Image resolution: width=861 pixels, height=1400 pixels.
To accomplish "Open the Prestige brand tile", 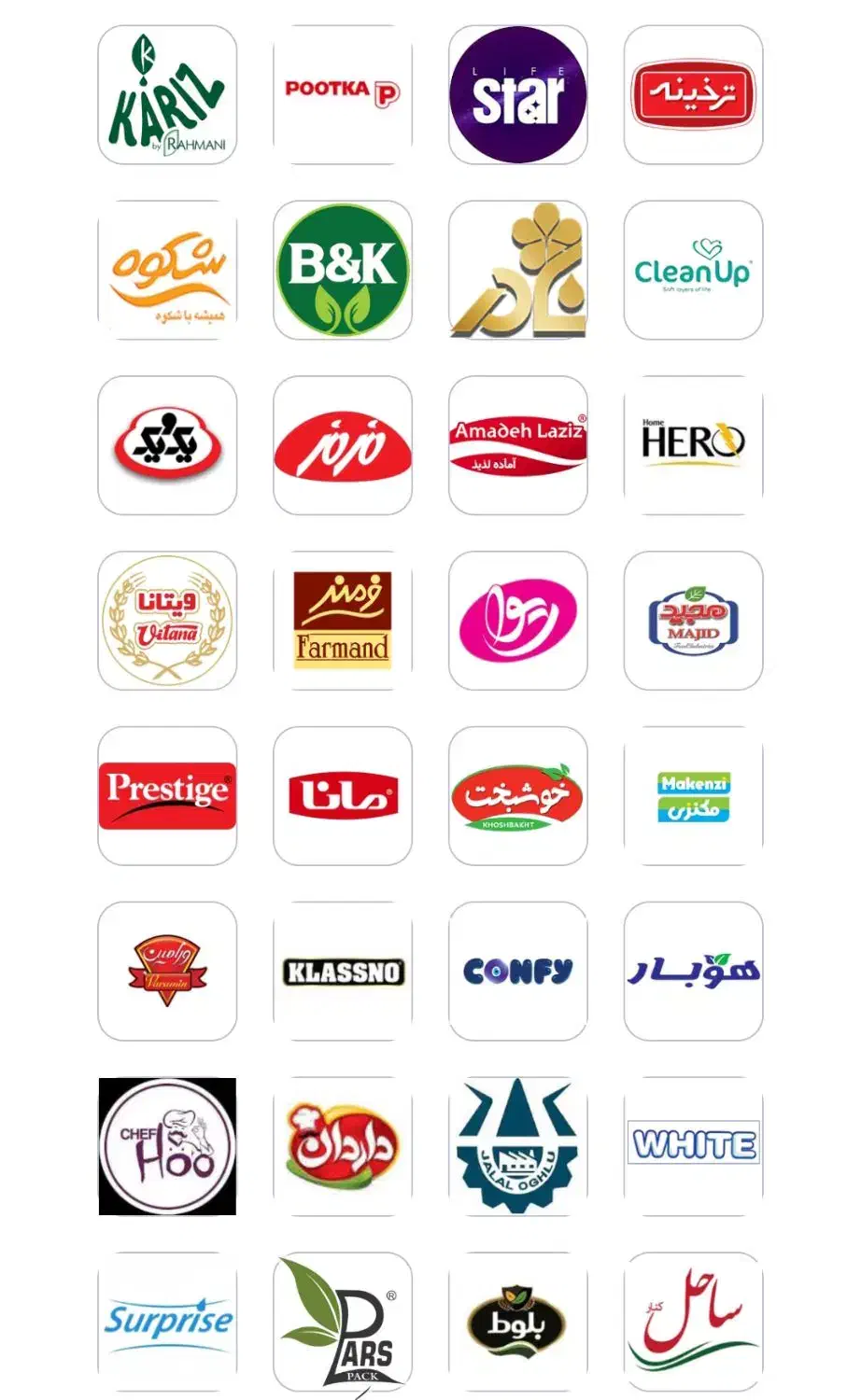I will coord(167,796).
